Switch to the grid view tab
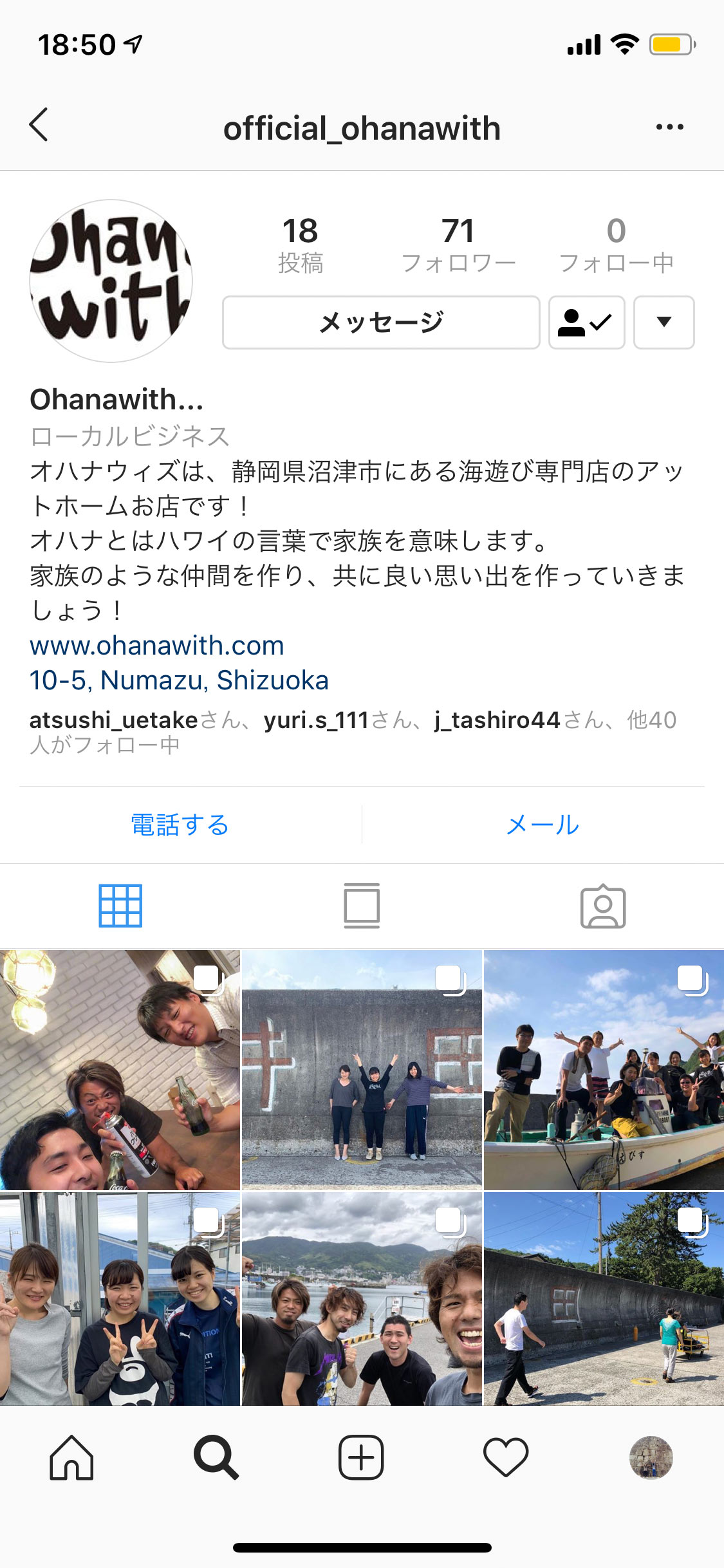The image size is (724, 1568). coord(120,906)
